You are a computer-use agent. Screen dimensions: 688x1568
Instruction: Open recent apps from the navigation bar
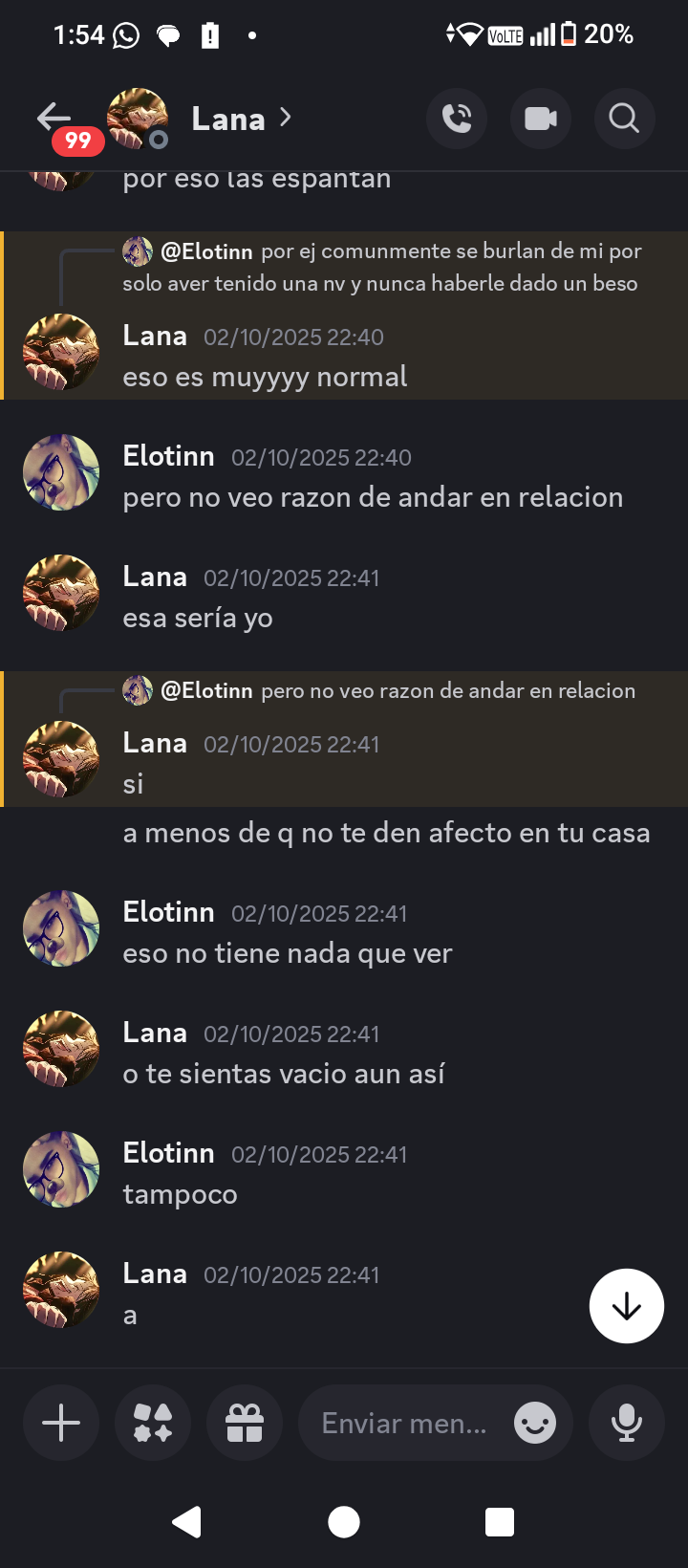click(500, 1522)
